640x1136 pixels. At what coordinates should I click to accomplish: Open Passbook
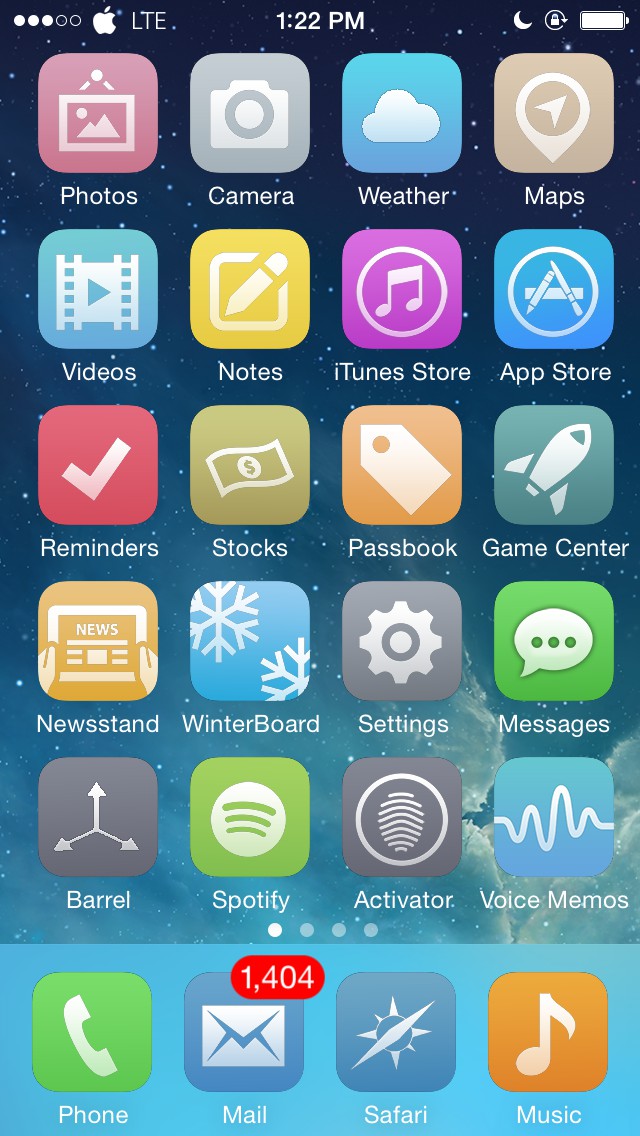pos(402,465)
